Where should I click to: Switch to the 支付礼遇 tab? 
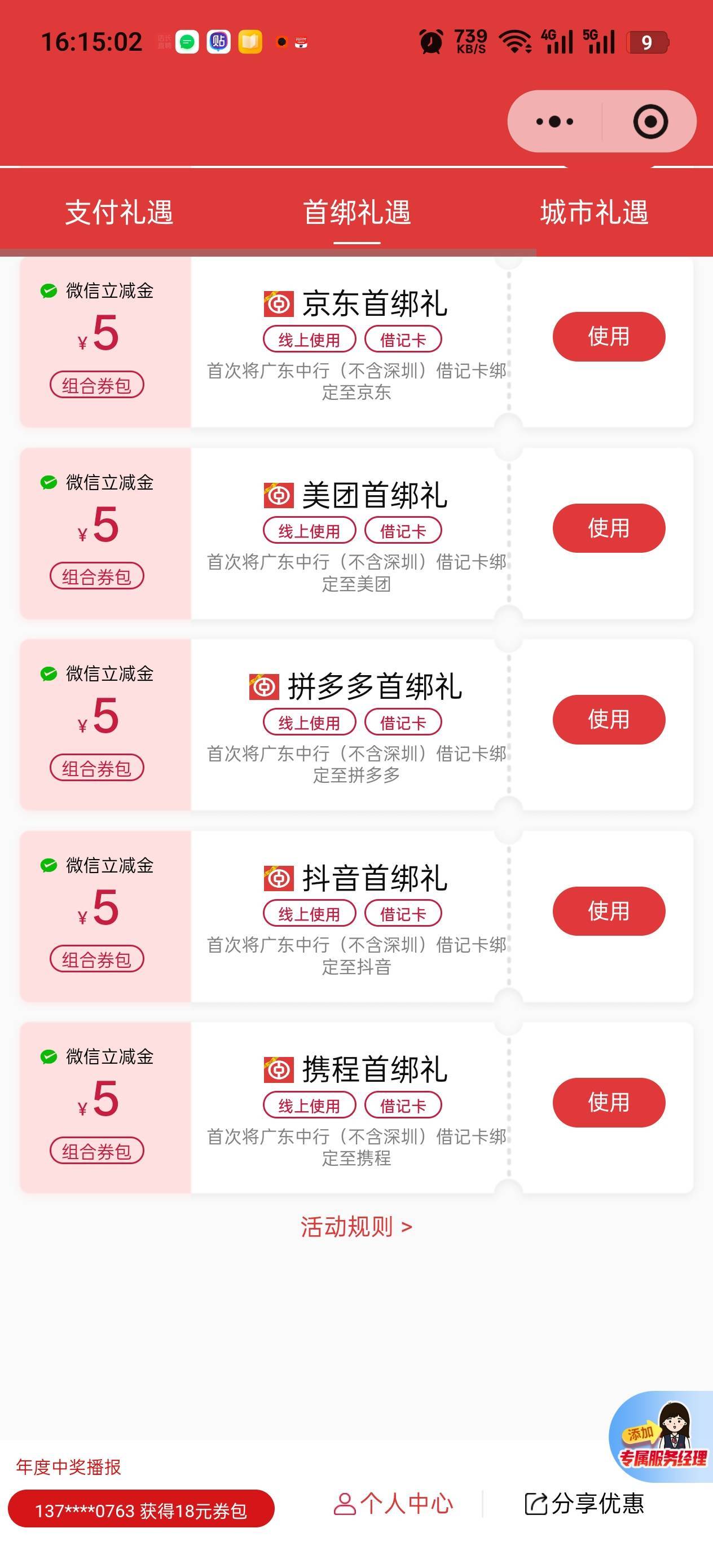point(118,213)
